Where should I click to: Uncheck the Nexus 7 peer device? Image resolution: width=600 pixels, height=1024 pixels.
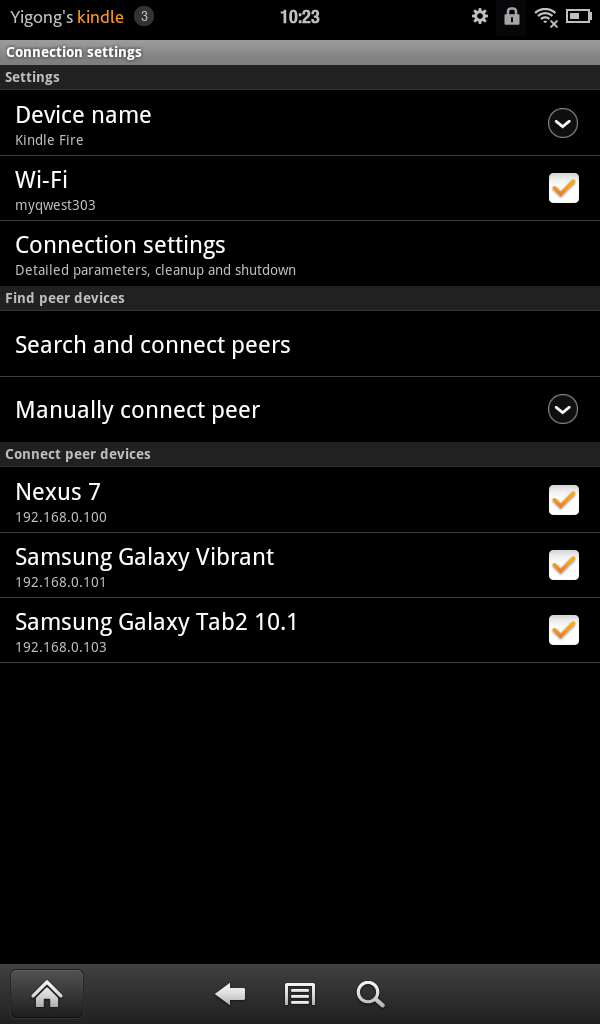(563, 500)
